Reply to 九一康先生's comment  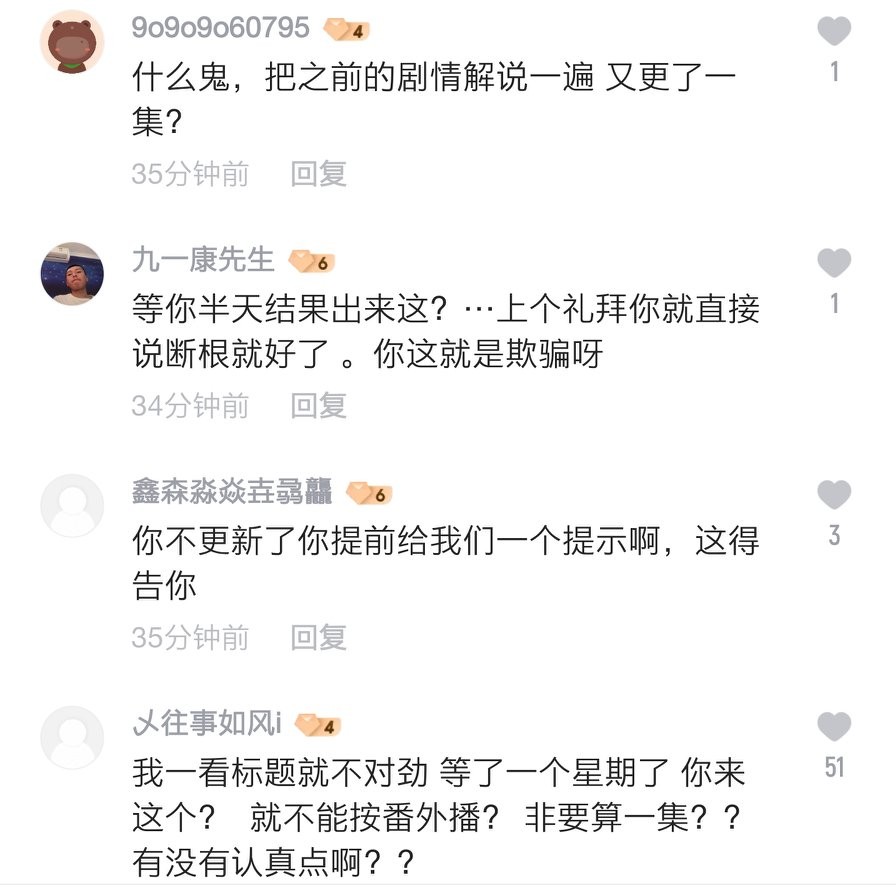[318, 406]
